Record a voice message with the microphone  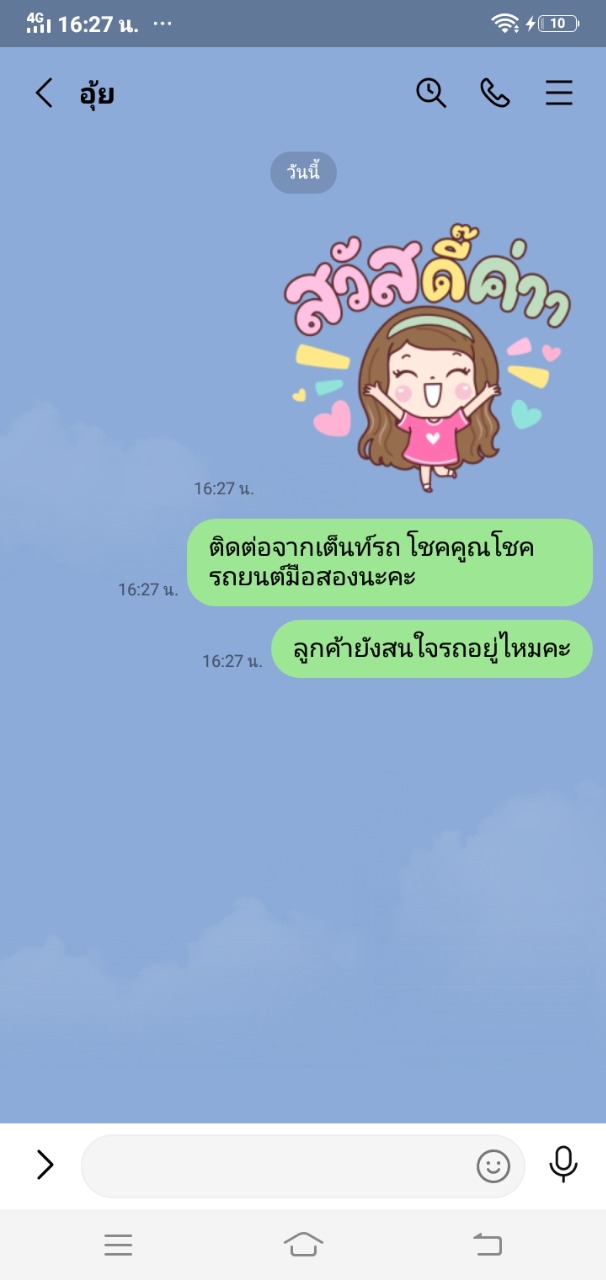coord(563,1164)
